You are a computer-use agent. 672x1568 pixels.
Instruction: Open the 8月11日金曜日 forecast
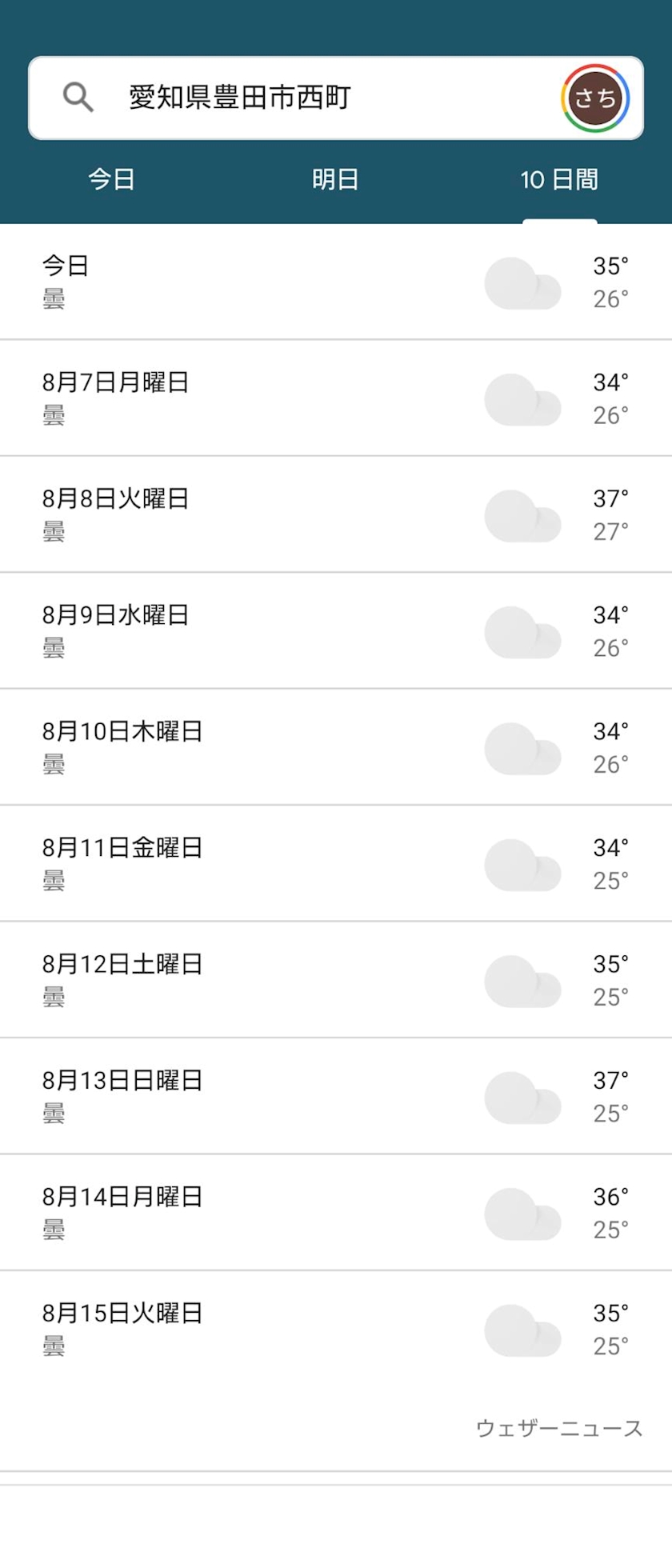(x=335, y=863)
